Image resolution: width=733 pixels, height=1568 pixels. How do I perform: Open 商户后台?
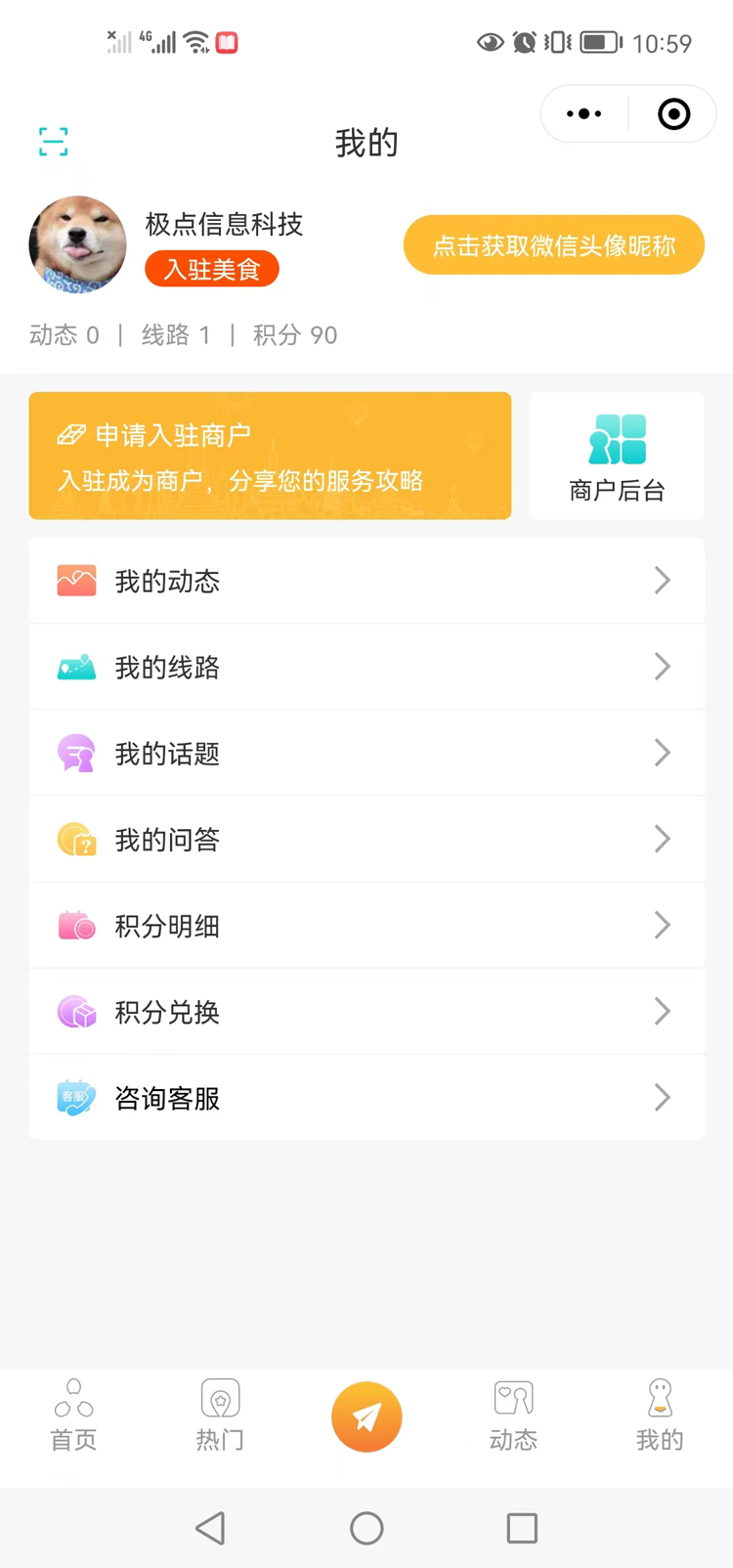point(617,456)
